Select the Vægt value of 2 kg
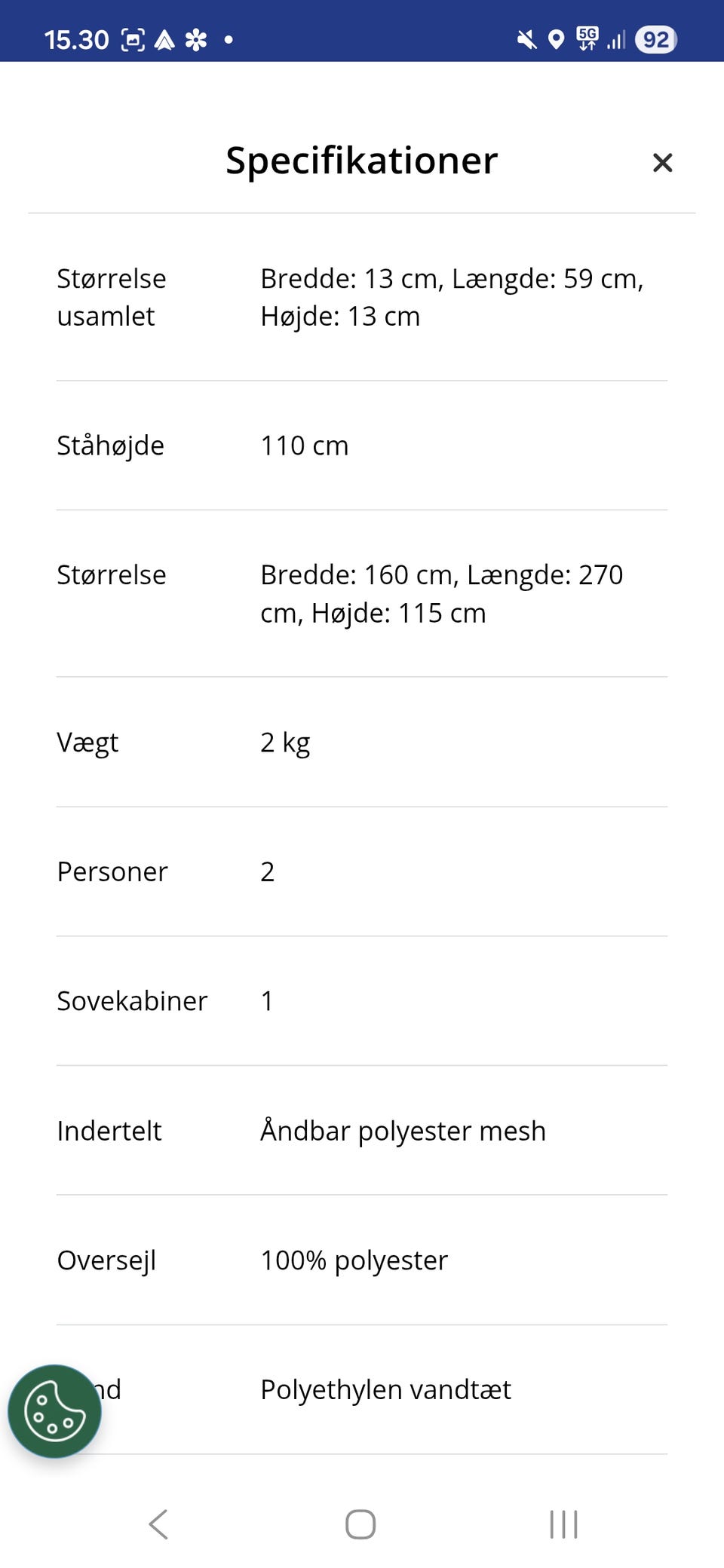The width and height of the screenshot is (724, 1568). coord(284,743)
